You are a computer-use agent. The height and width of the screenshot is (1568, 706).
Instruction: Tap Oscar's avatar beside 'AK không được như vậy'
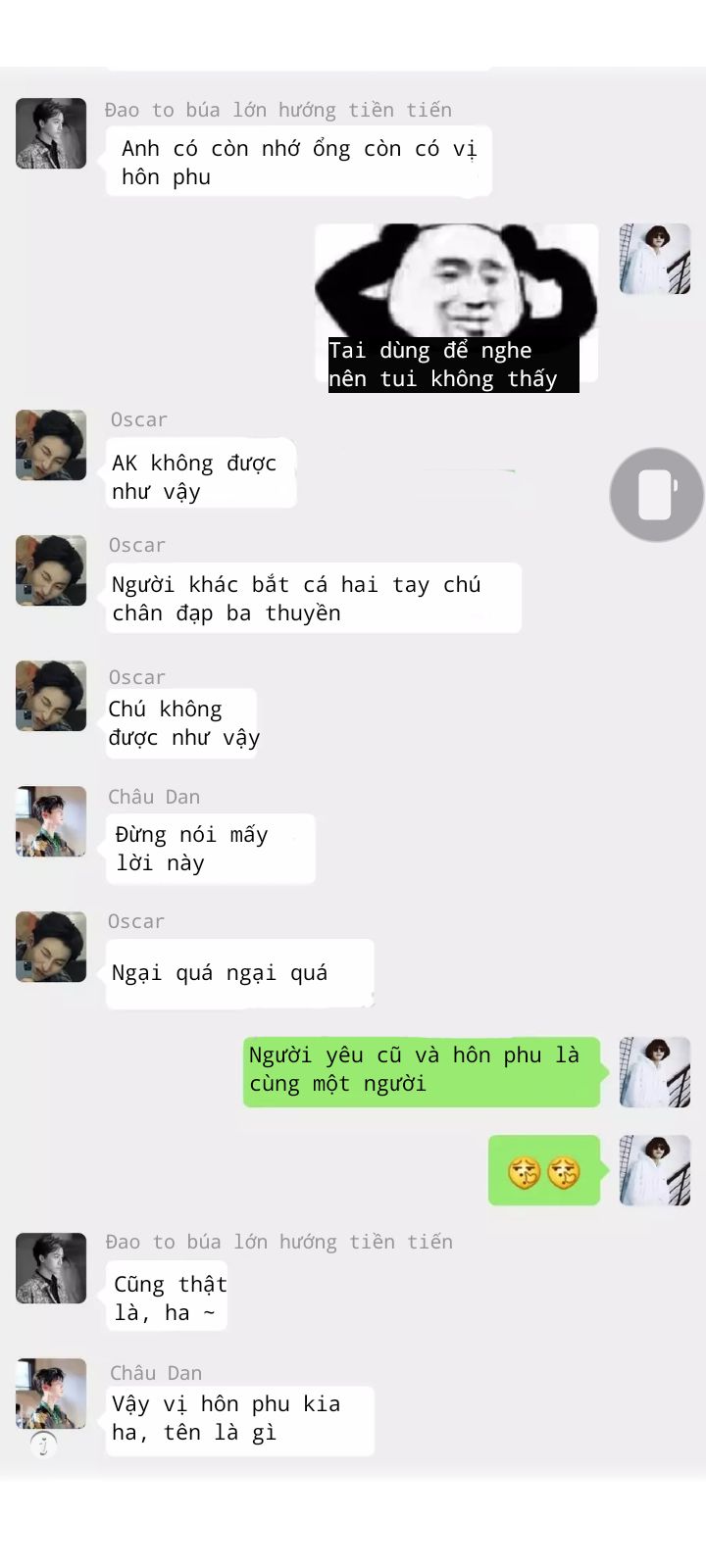[51, 445]
